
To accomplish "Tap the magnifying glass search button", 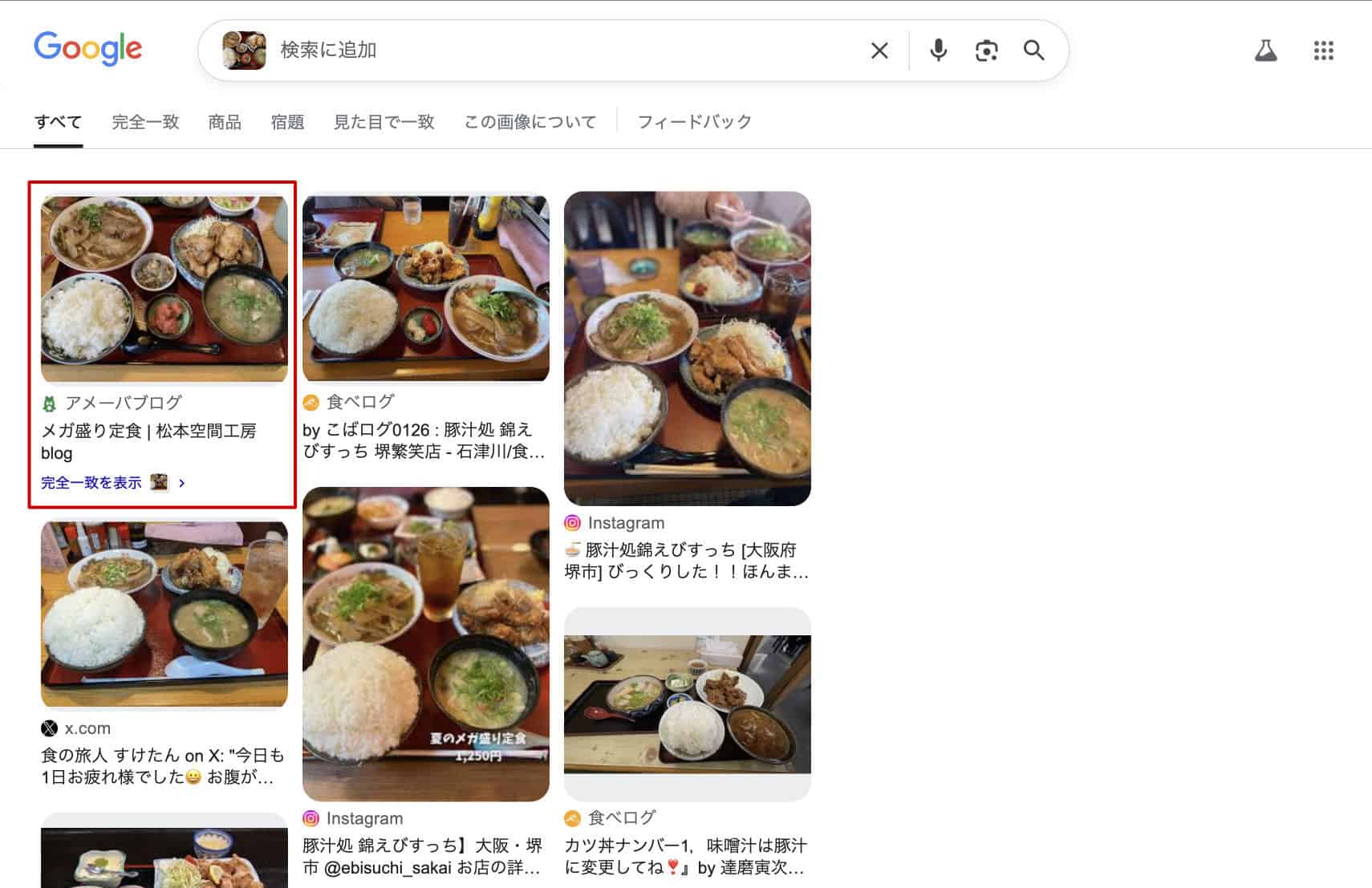I will pyautogui.click(x=1034, y=51).
